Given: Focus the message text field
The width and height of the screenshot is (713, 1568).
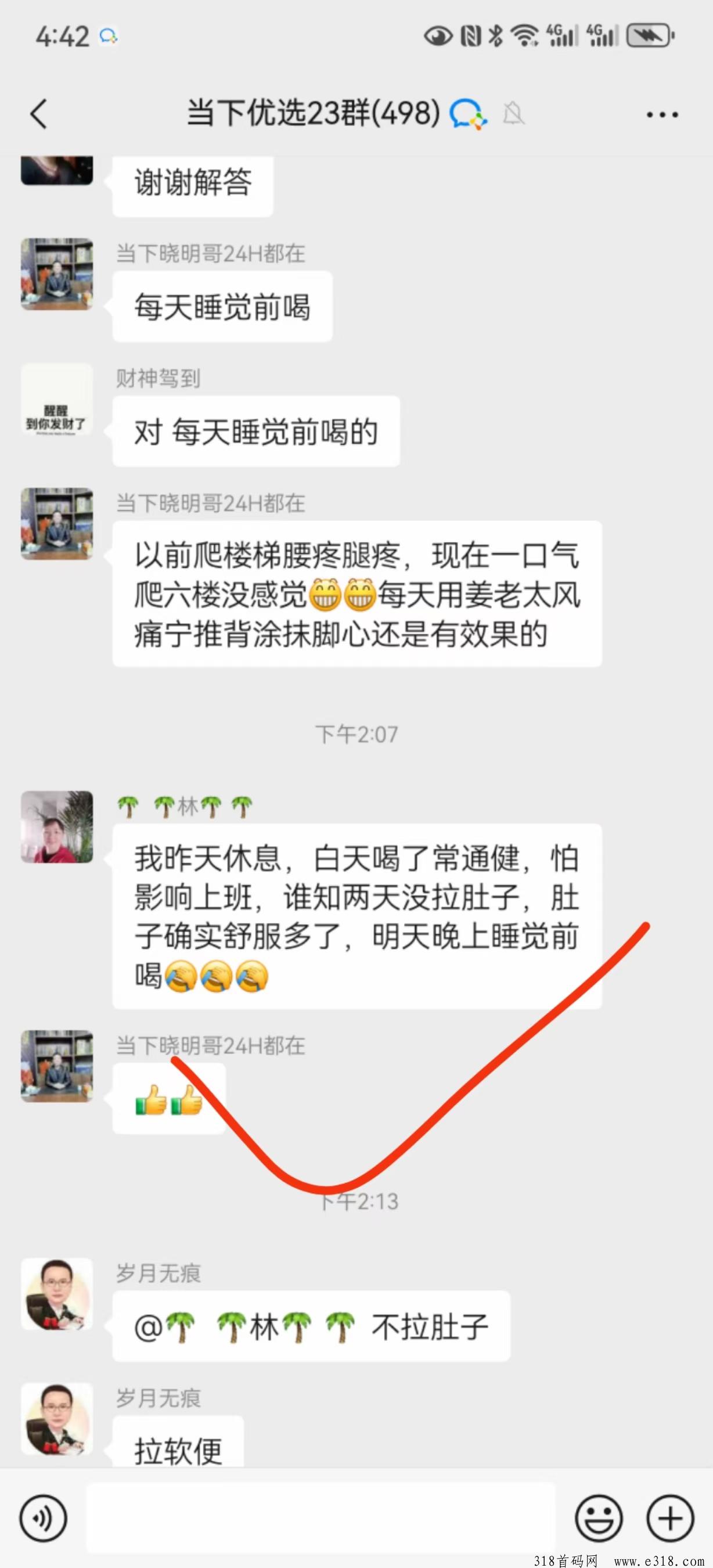Looking at the screenshot, I should 320,1518.
